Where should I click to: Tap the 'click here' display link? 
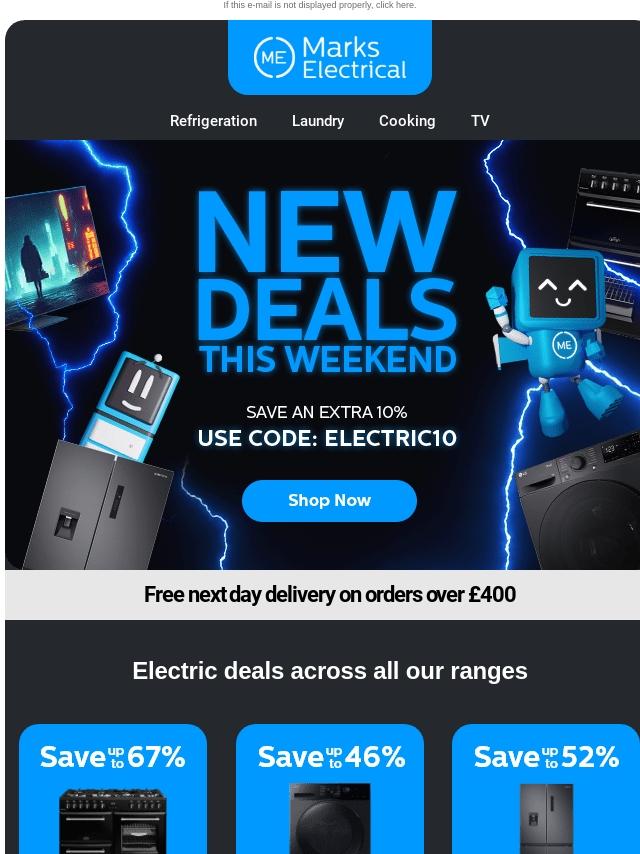[x=395, y=5]
